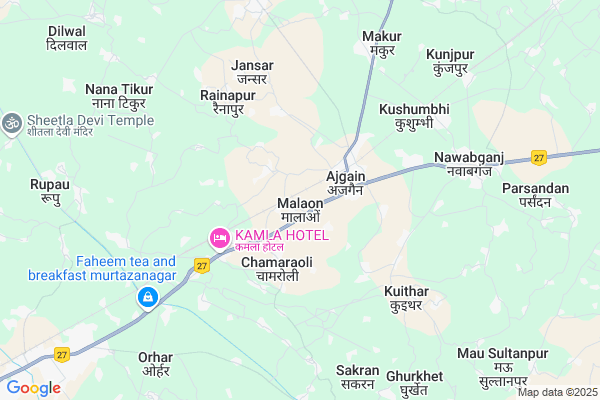
Task: Select the Sheetla Devi Temple marker
Action: tap(11, 121)
